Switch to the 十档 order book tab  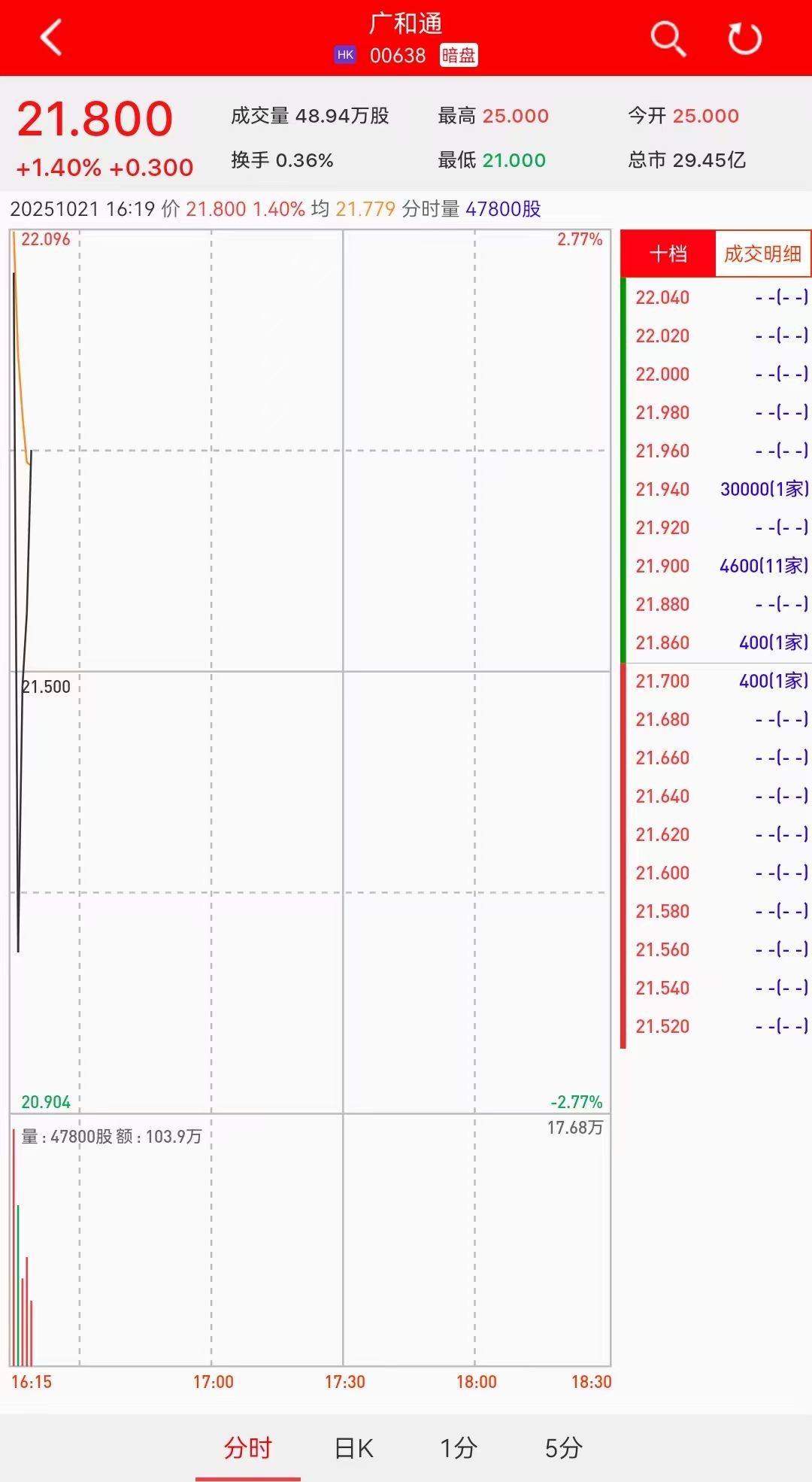pos(668,254)
